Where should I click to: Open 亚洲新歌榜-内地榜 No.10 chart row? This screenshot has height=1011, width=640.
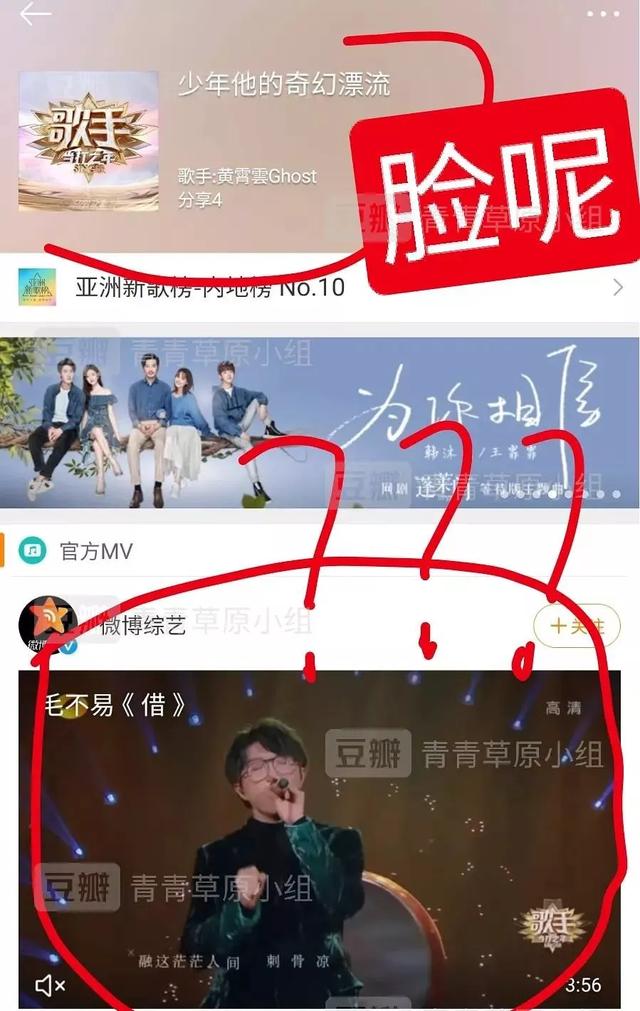coord(320,288)
